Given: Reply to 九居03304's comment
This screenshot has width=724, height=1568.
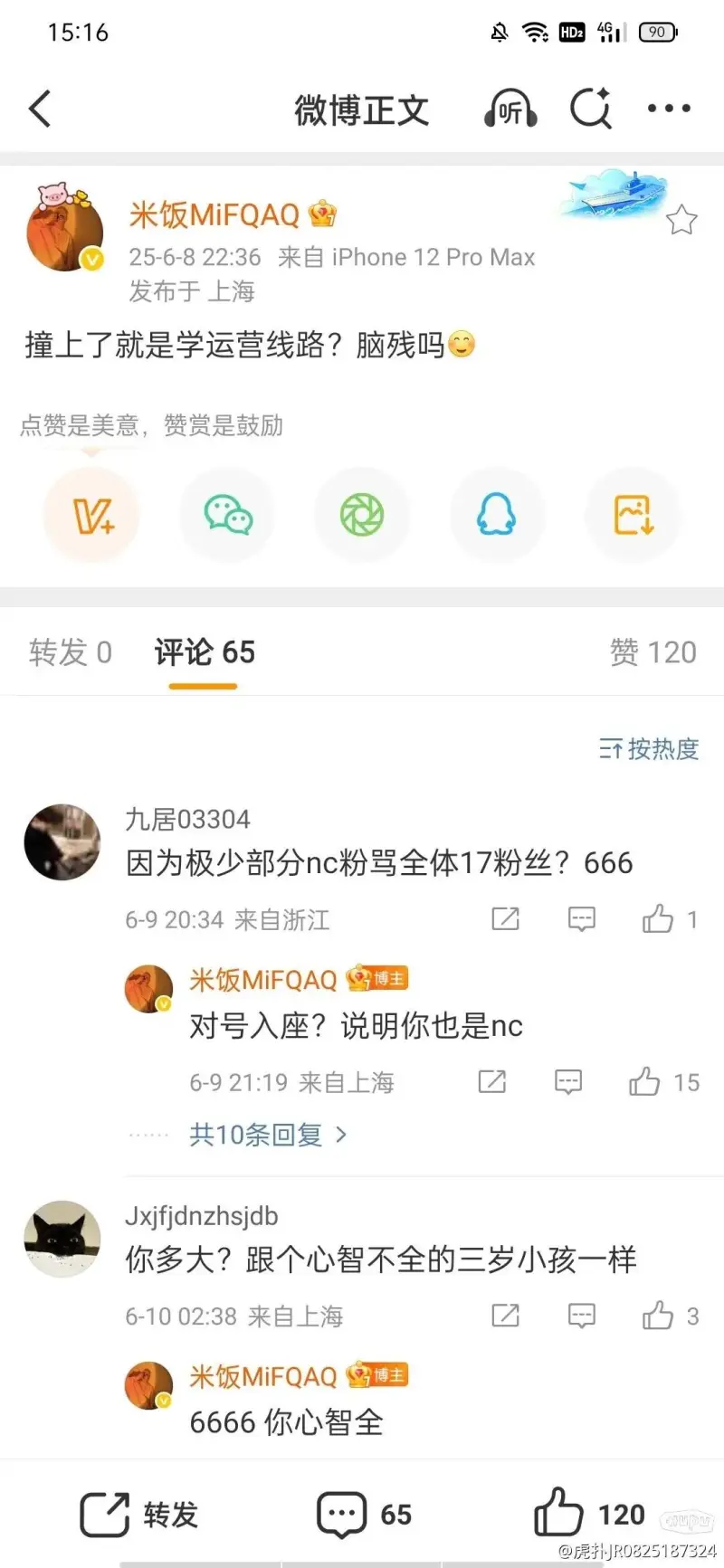Looking at the screenshot, I should pos(581,919).
